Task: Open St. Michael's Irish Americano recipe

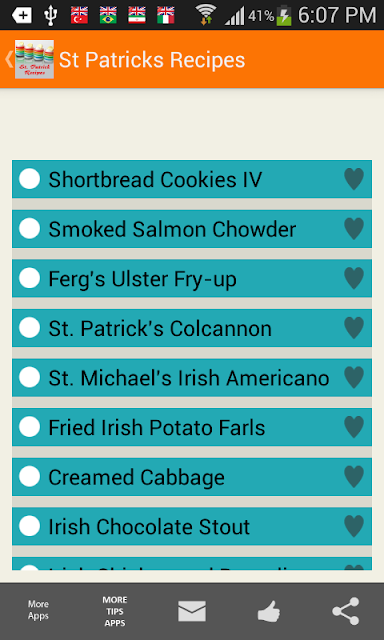Action: click(x=192, y=378)
